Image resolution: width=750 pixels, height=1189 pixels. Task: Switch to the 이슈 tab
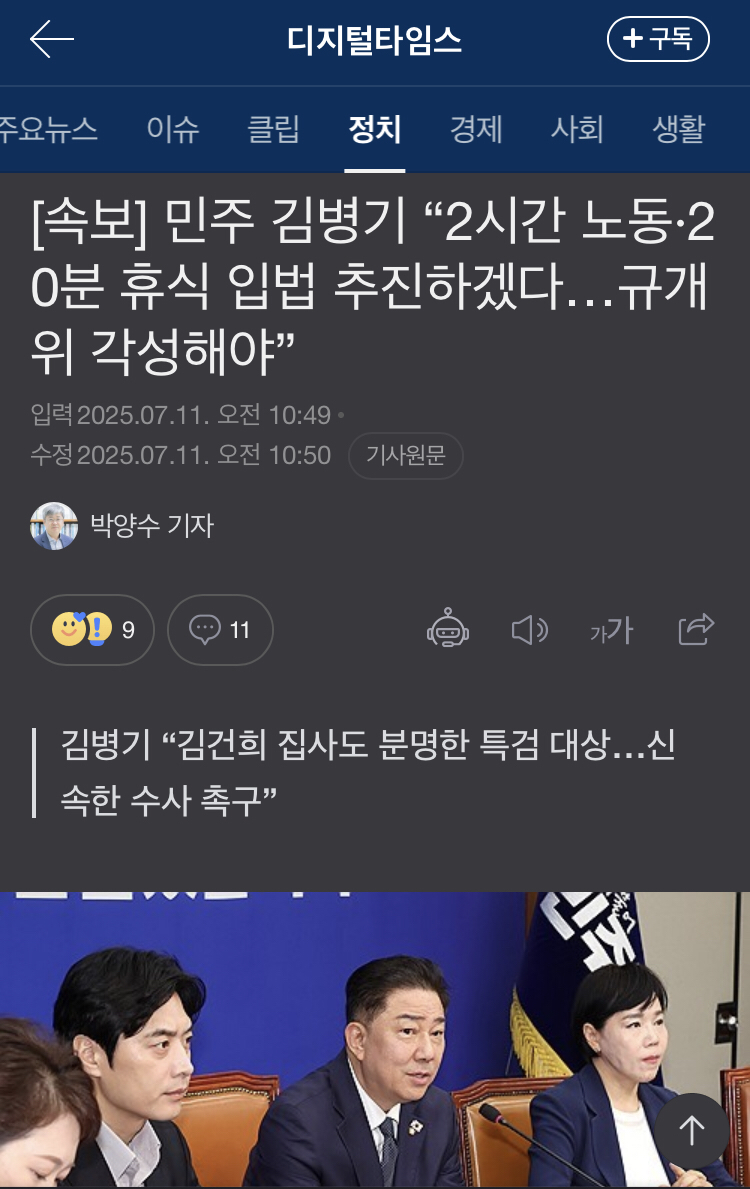173,129
